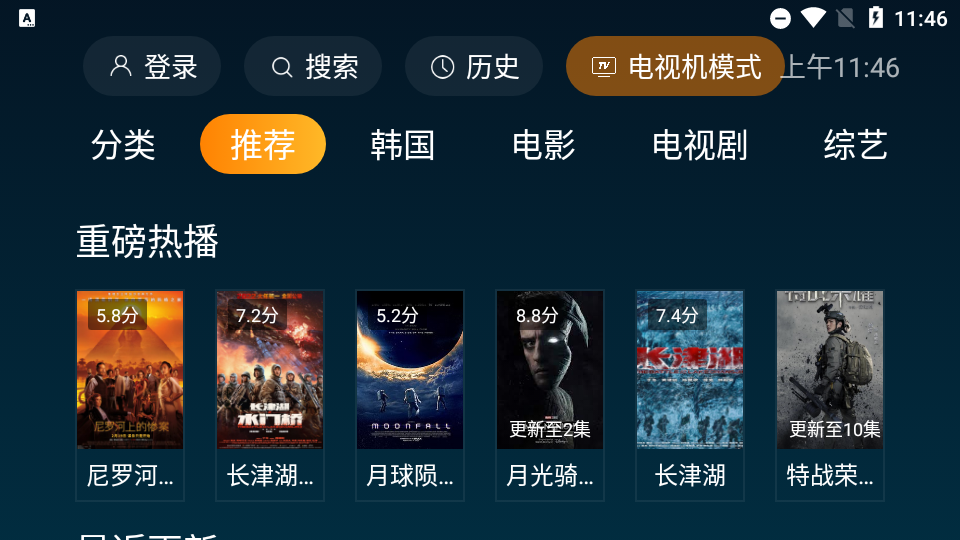Select the 推荐 tab
The width and height of the screenshot is (960, 540).
click(x=263, y=145)
